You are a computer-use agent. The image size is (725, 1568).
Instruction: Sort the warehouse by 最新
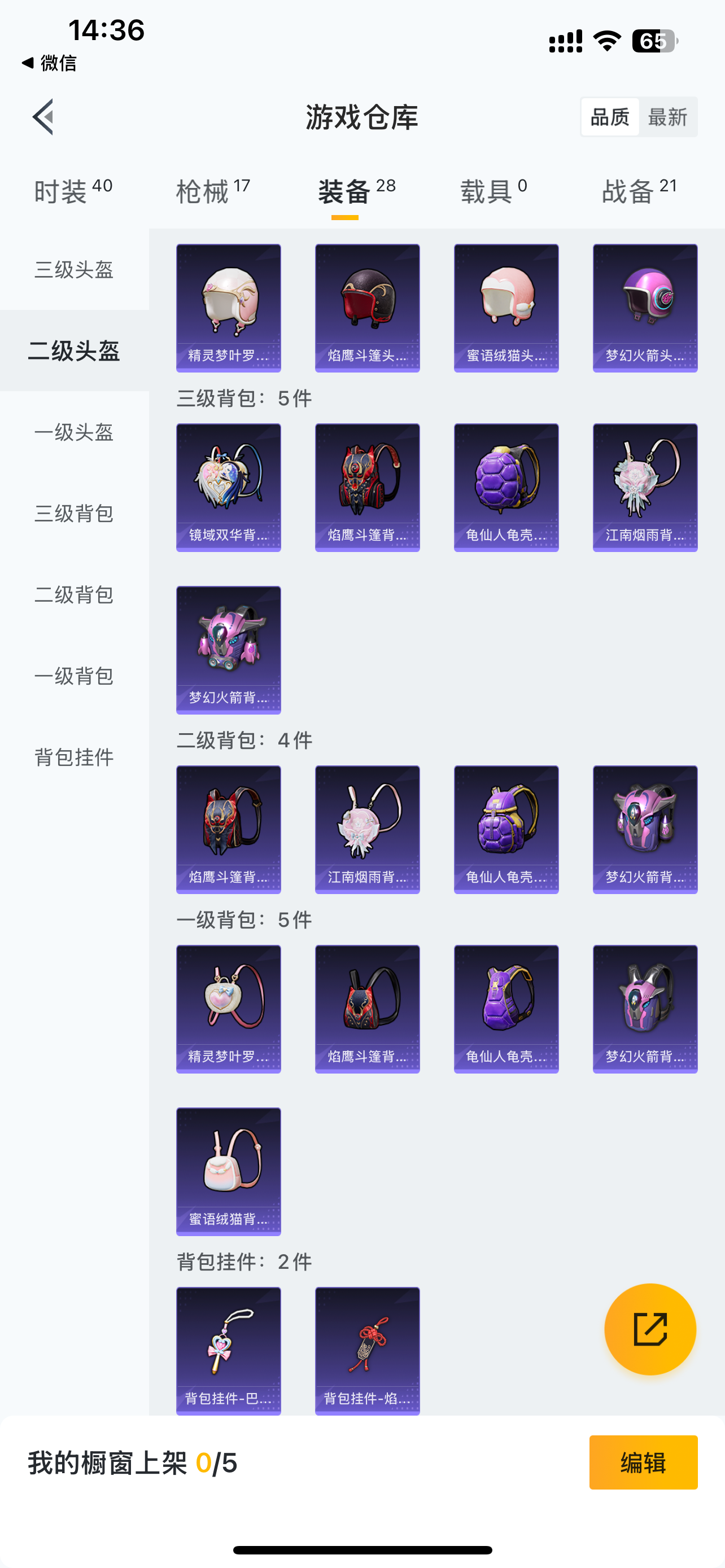point(667,117)
